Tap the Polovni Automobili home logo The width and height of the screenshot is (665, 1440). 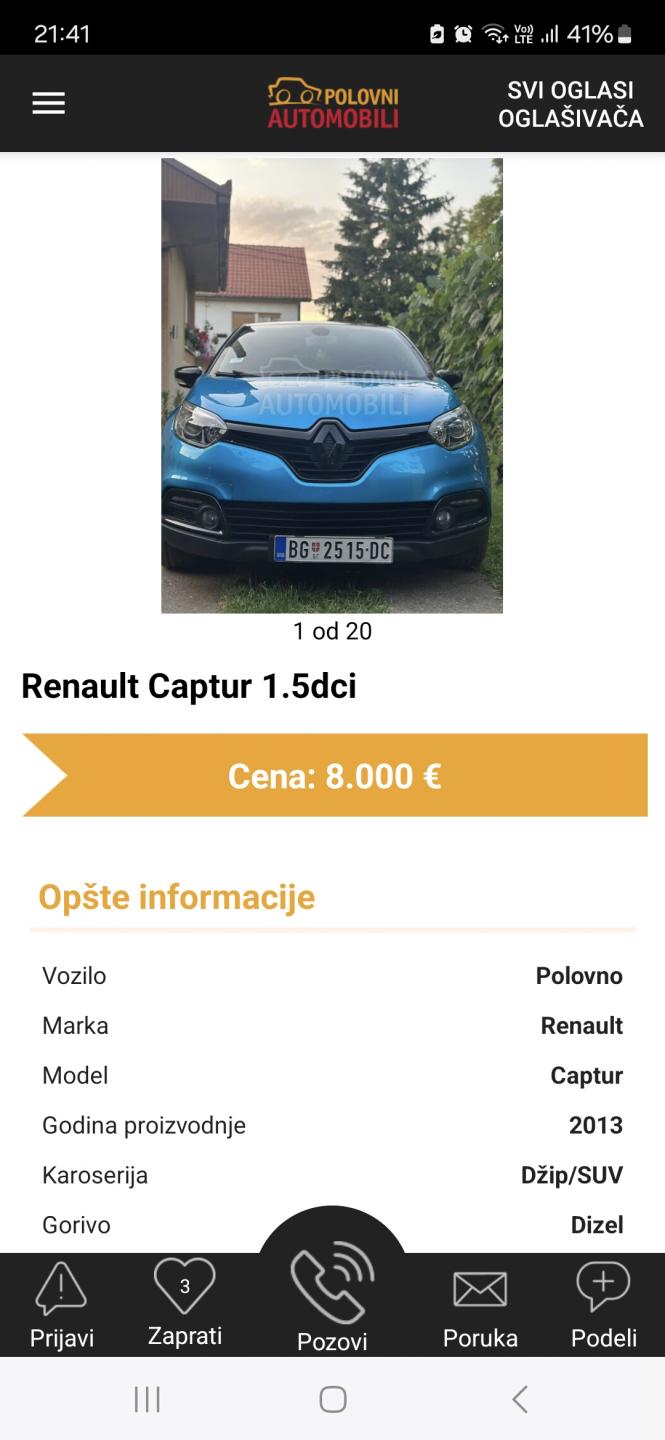pos(333,104)
